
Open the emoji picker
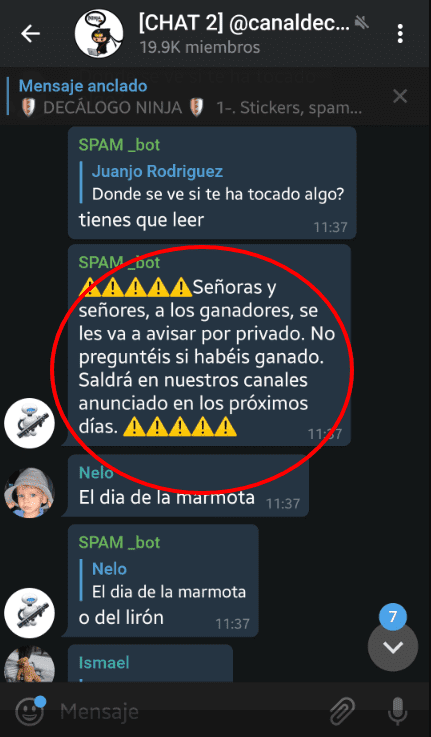(x=30, y=711)
